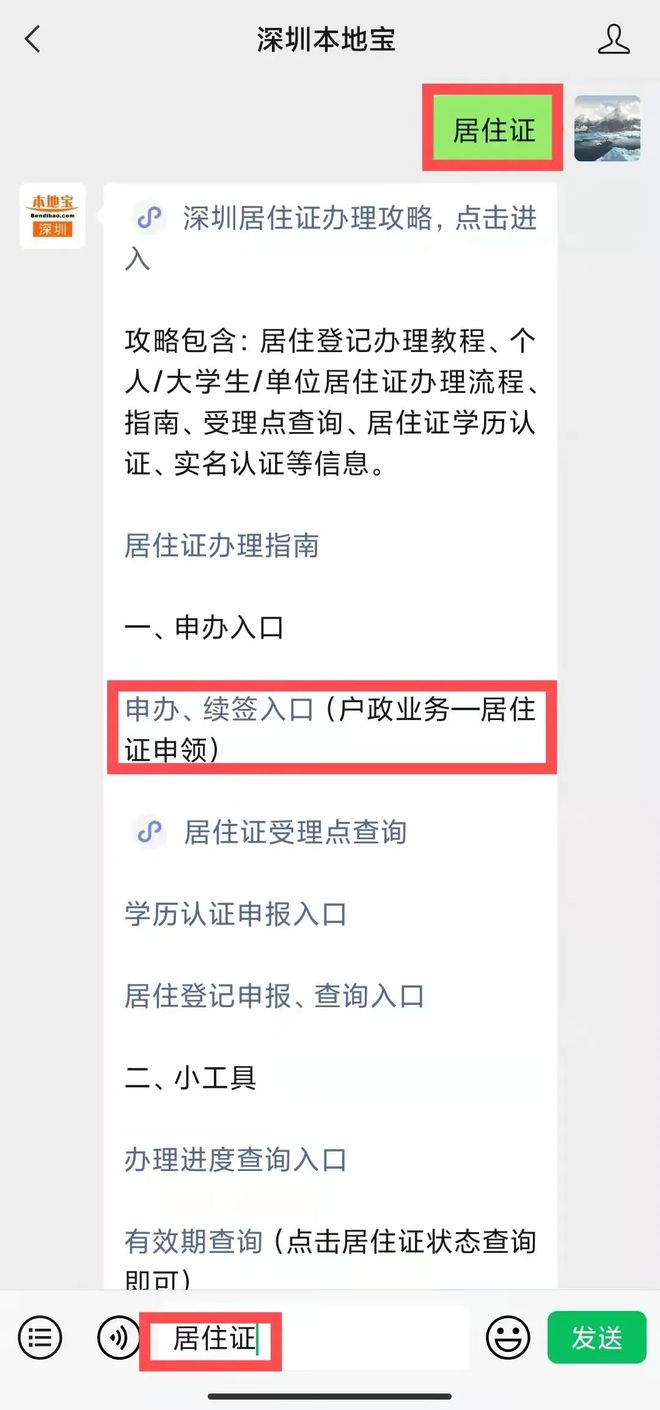The height and width of the screenshot is (1410, 660).
Task: Open 居住证办理指南 link
Action: coord(222,546)
